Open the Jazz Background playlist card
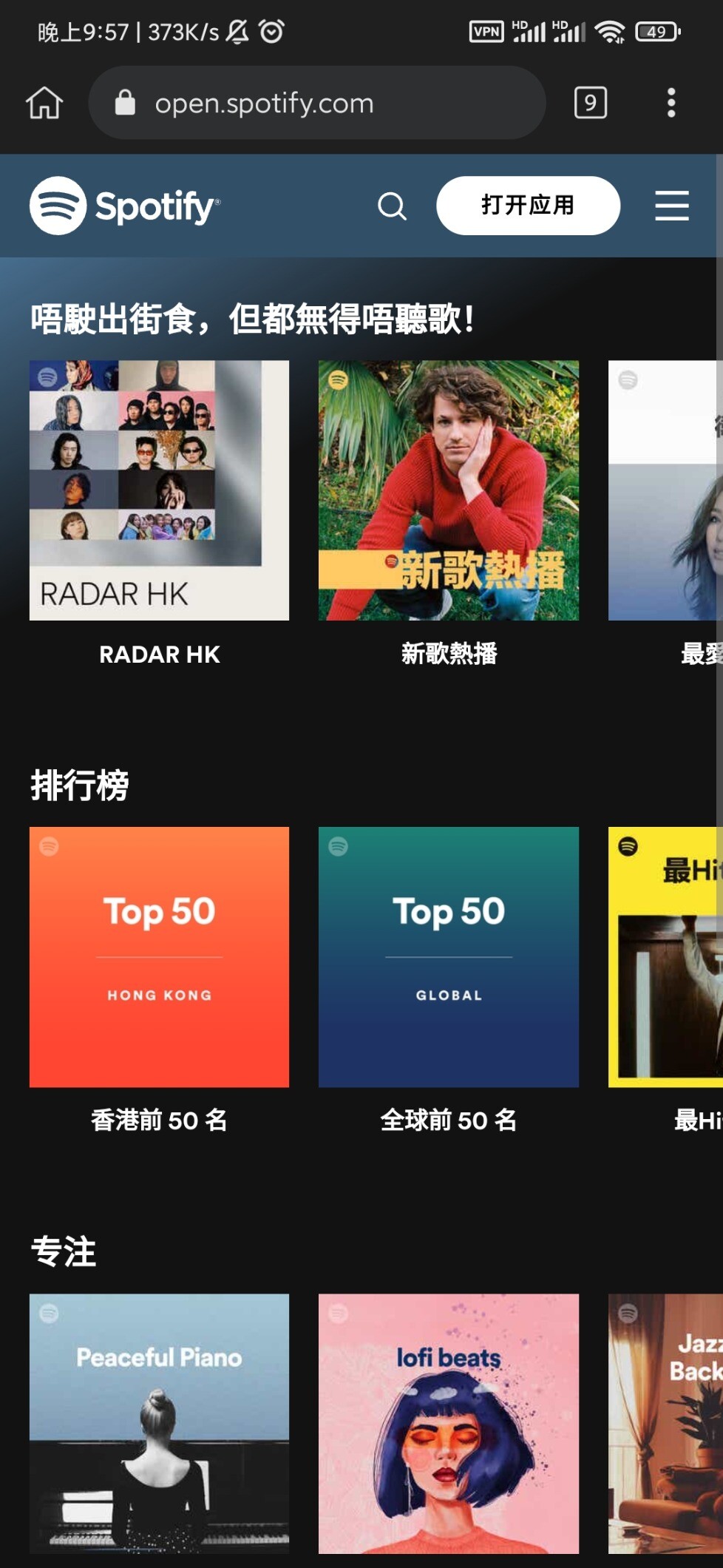This screenshot has height=1568, width=723. pos(665,1422)
